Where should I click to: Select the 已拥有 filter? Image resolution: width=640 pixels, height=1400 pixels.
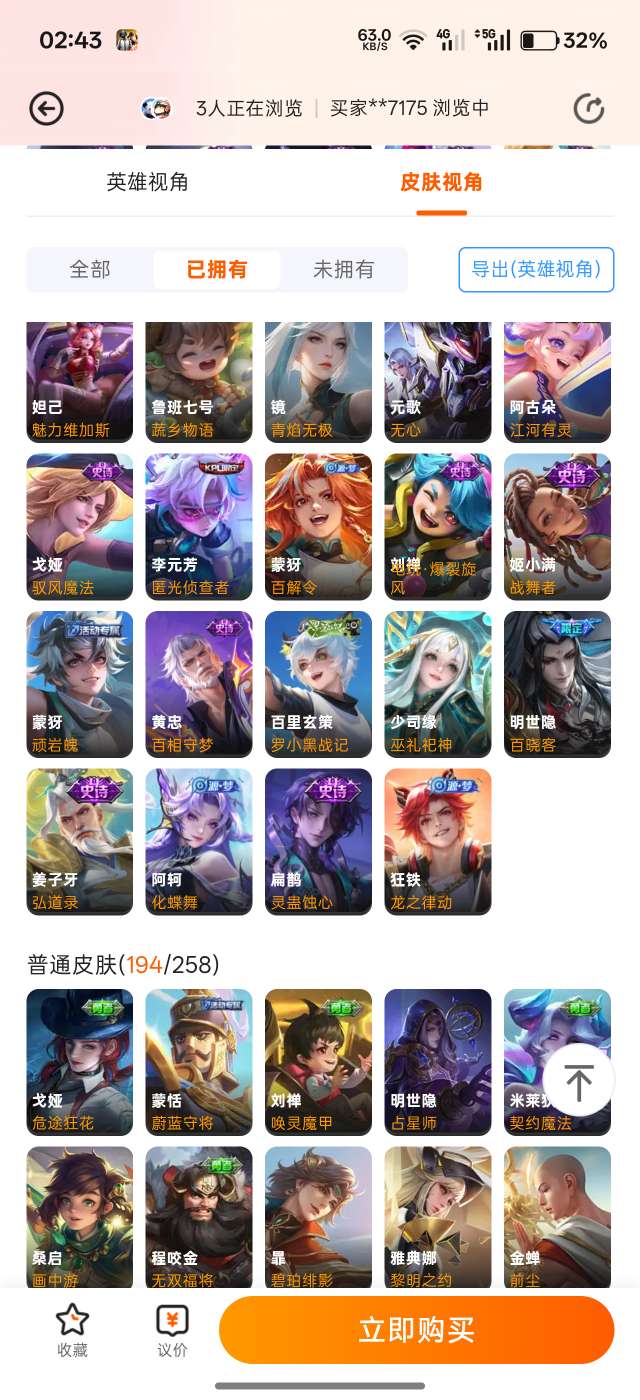(x=217, y=269)
